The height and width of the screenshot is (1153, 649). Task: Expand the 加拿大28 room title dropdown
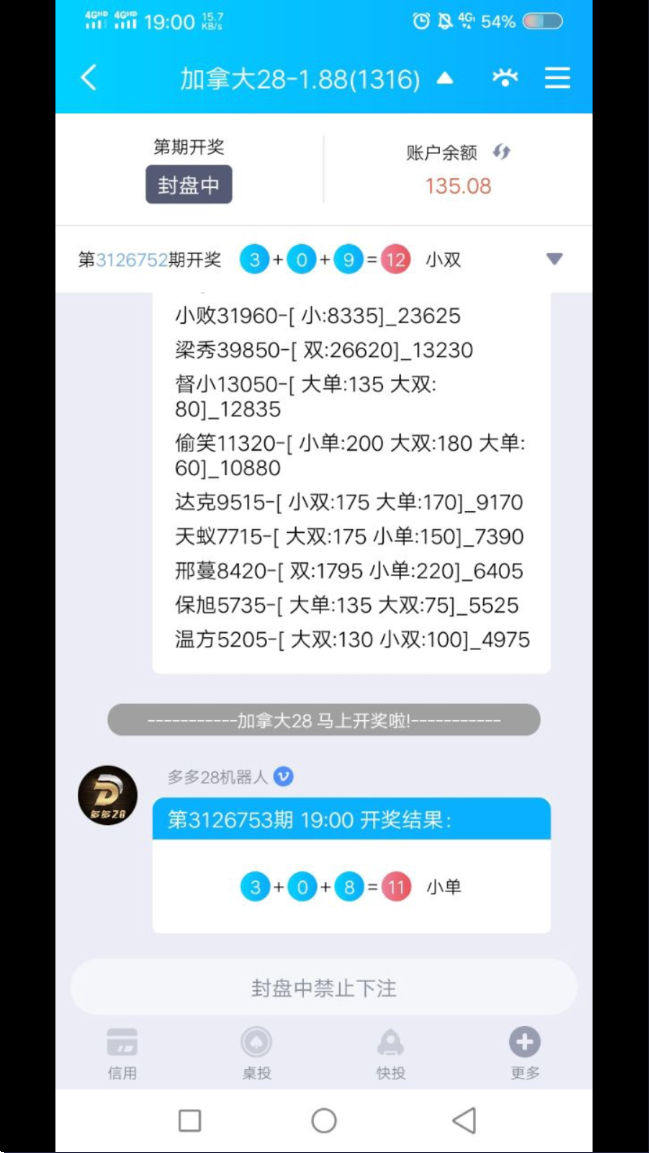[445, 78]
